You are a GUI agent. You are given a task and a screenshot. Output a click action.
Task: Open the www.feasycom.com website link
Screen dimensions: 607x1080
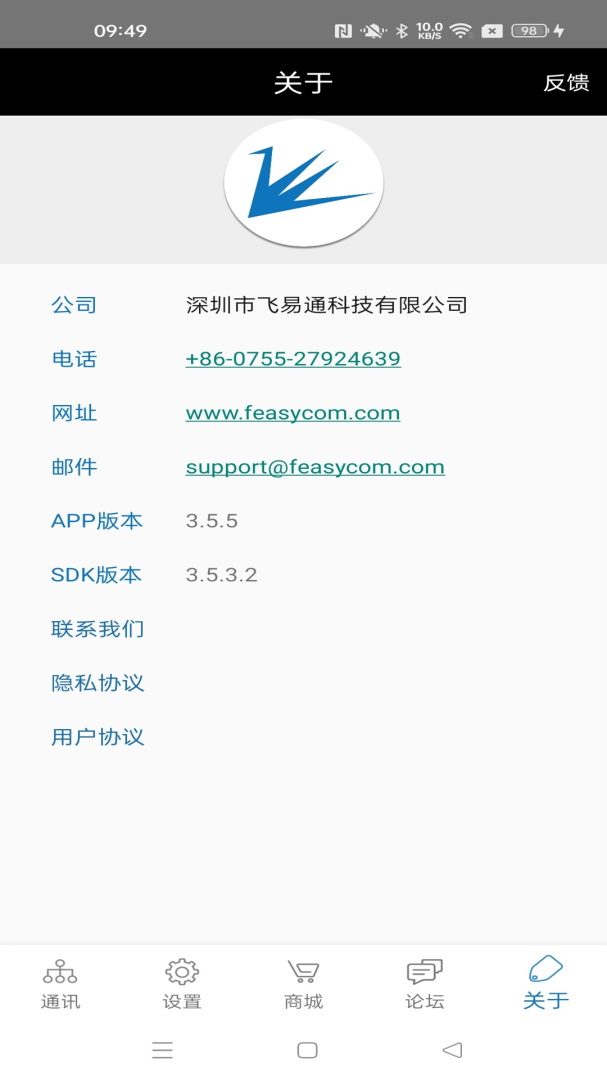point(293,413)
